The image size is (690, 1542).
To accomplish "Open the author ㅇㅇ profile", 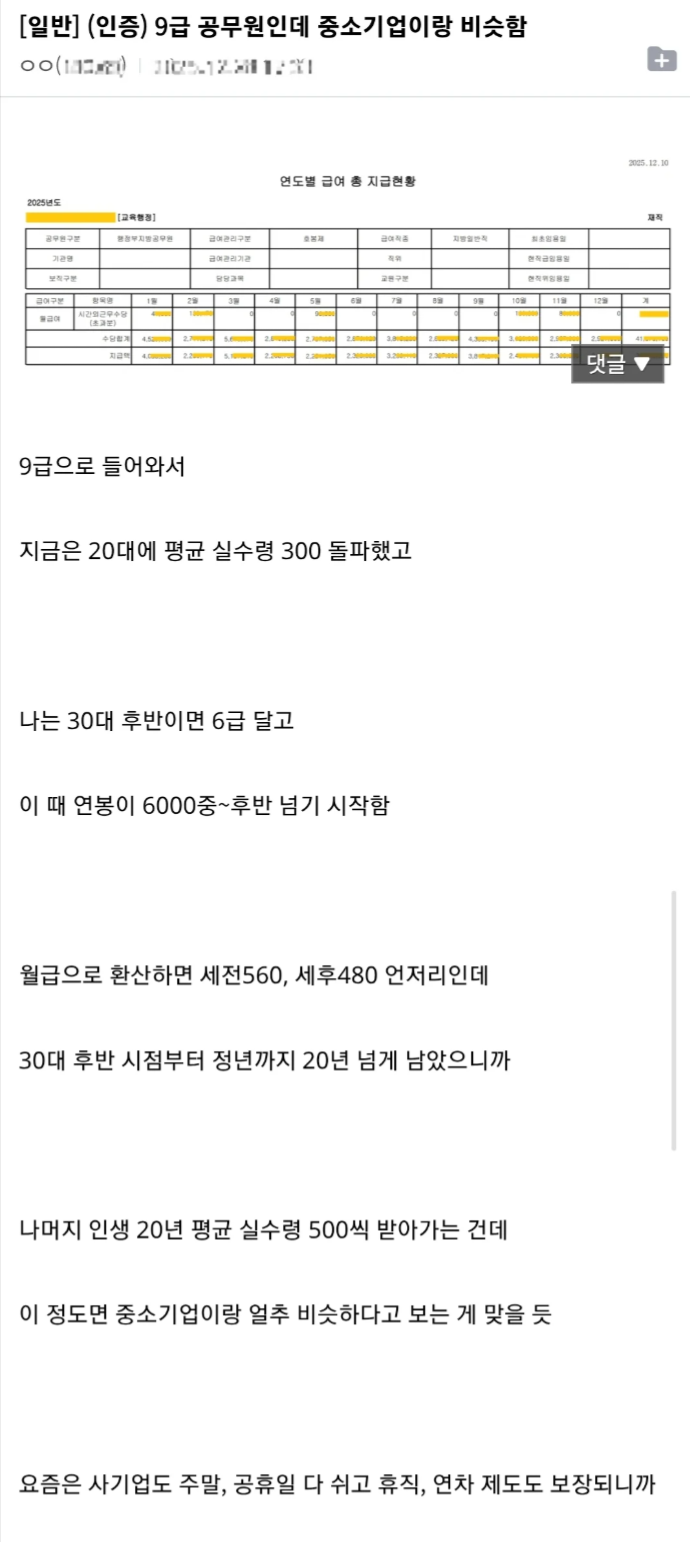I will 38,67.
